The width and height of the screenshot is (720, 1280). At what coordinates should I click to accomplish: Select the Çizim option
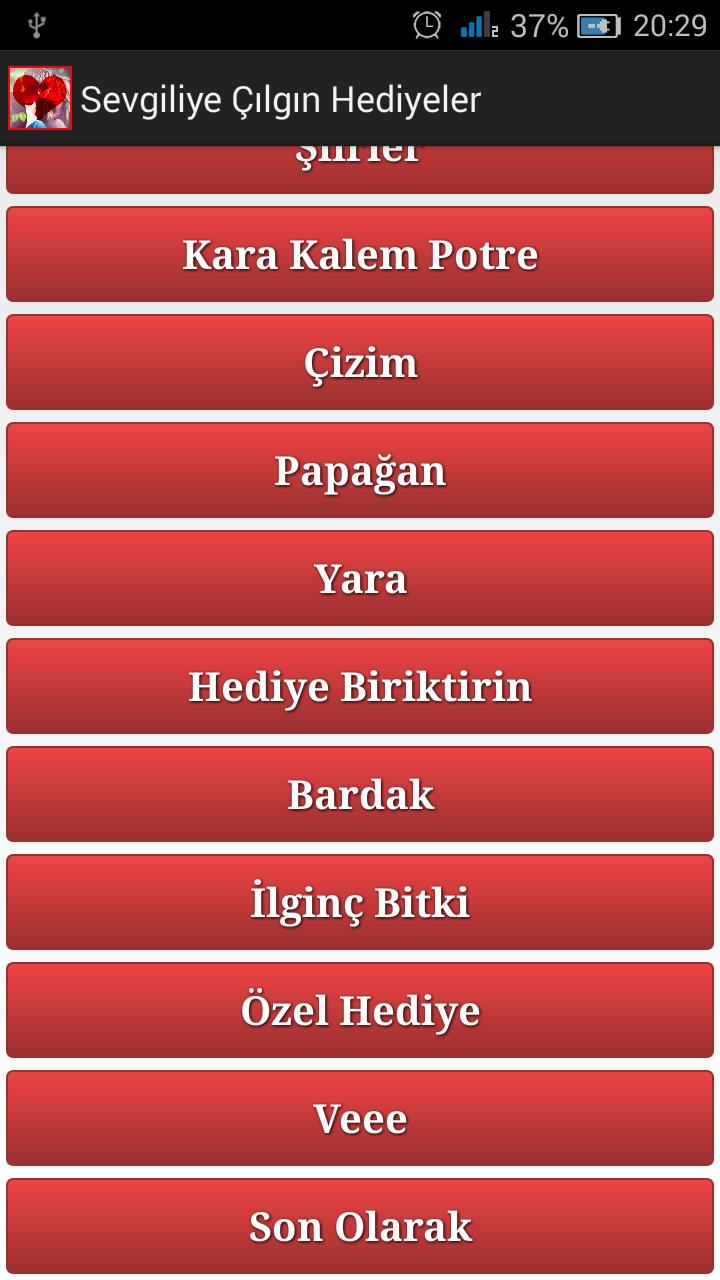[x=360, y=362]
